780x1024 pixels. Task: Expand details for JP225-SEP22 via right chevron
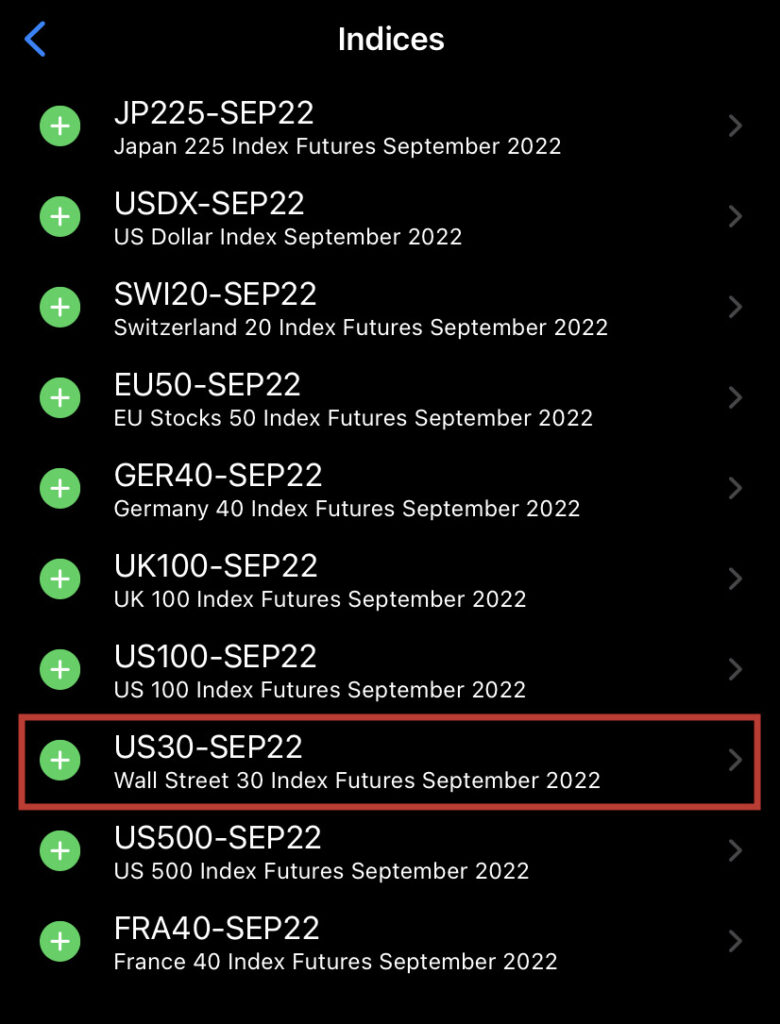tap(734, 125)
